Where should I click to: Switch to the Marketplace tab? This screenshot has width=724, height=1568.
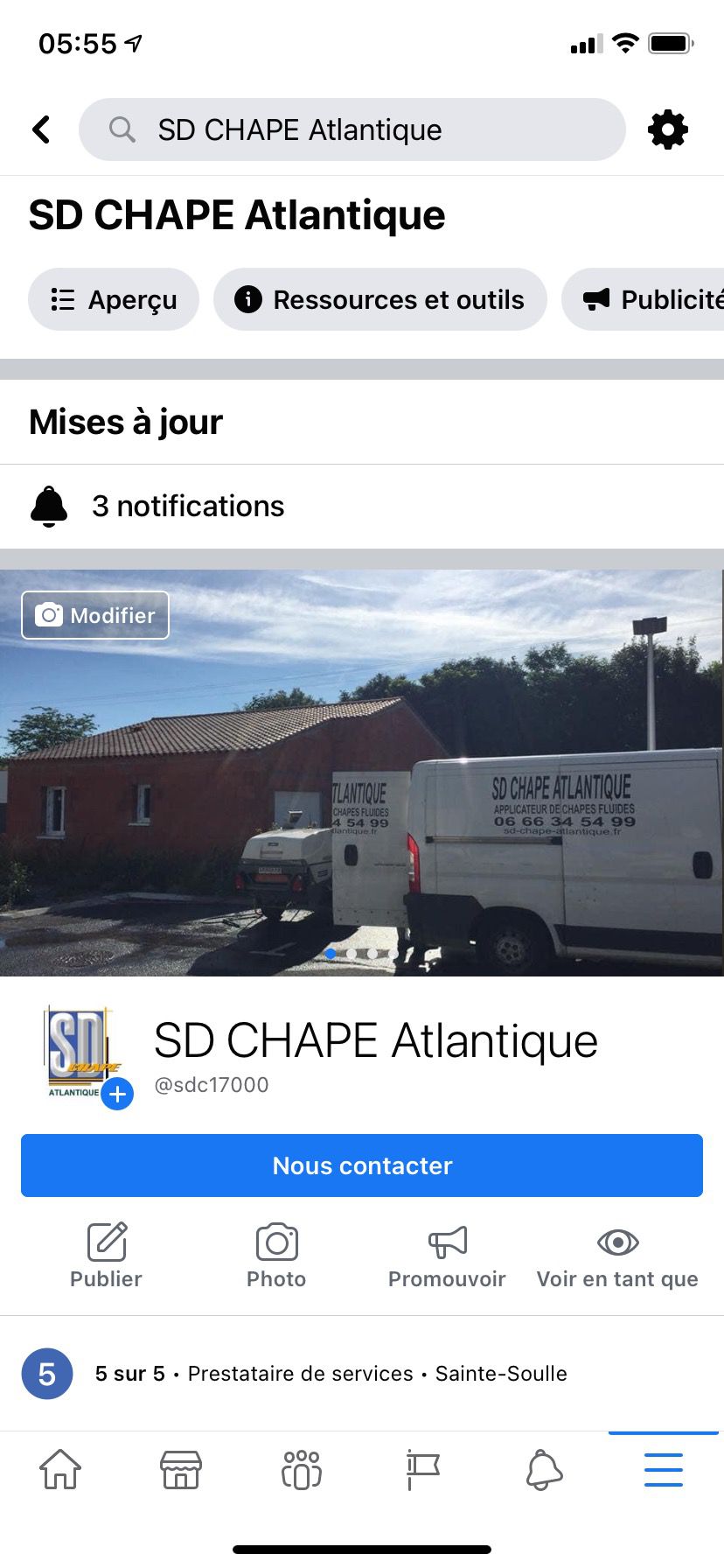181,1469
